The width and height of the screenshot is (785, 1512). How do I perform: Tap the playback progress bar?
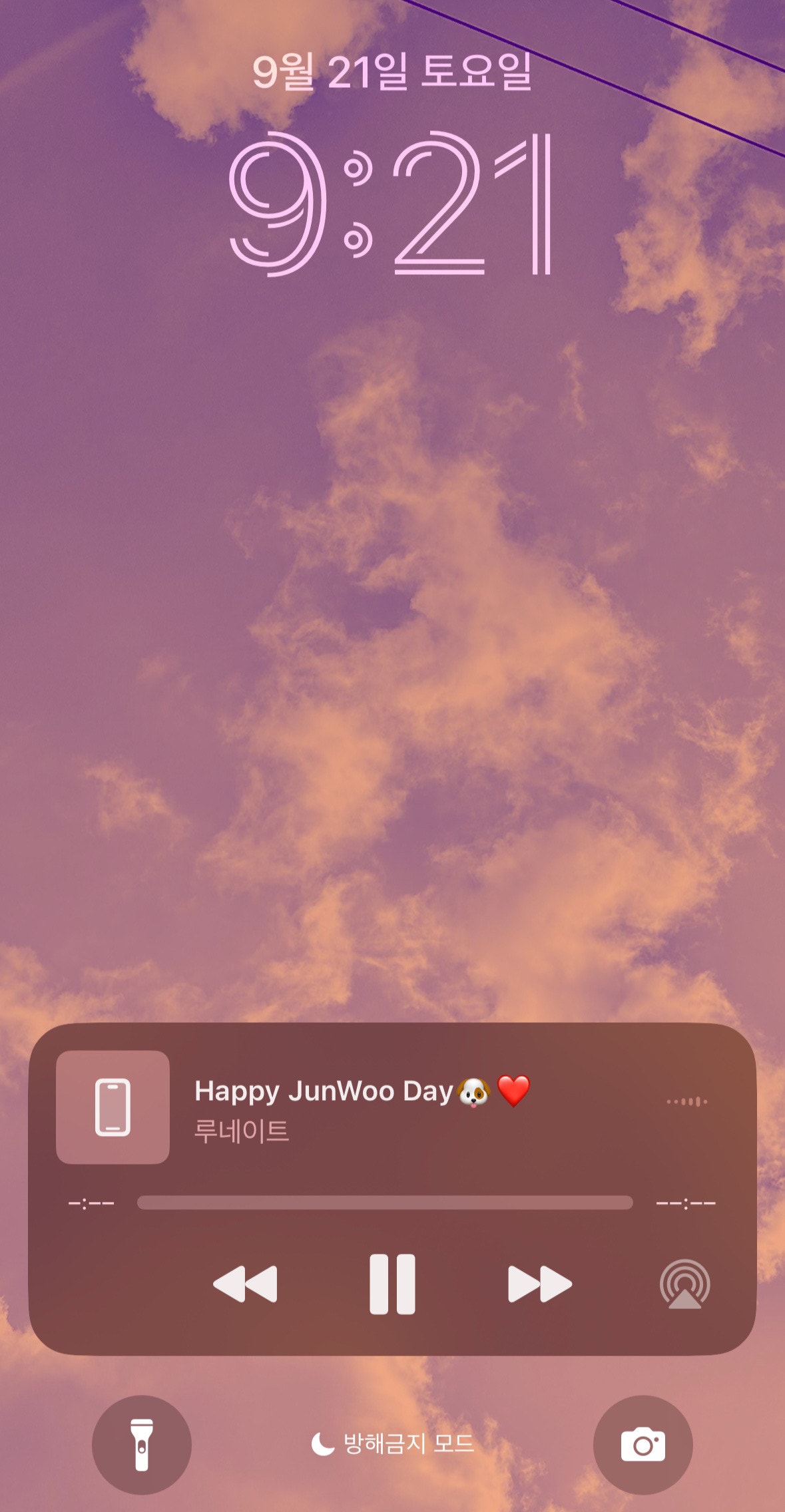pos(385,1203)
